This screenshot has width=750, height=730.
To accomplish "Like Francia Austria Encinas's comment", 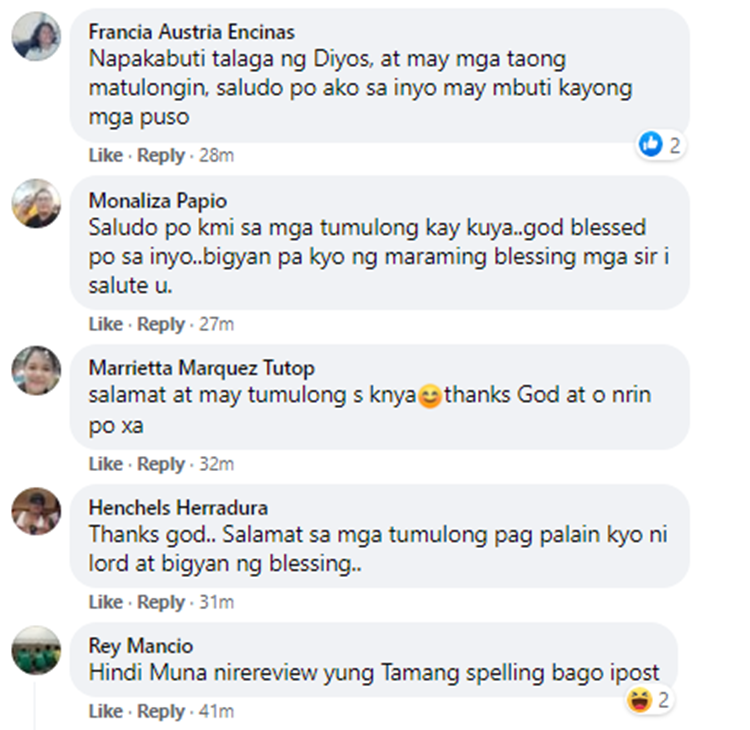I will [105, 155].
